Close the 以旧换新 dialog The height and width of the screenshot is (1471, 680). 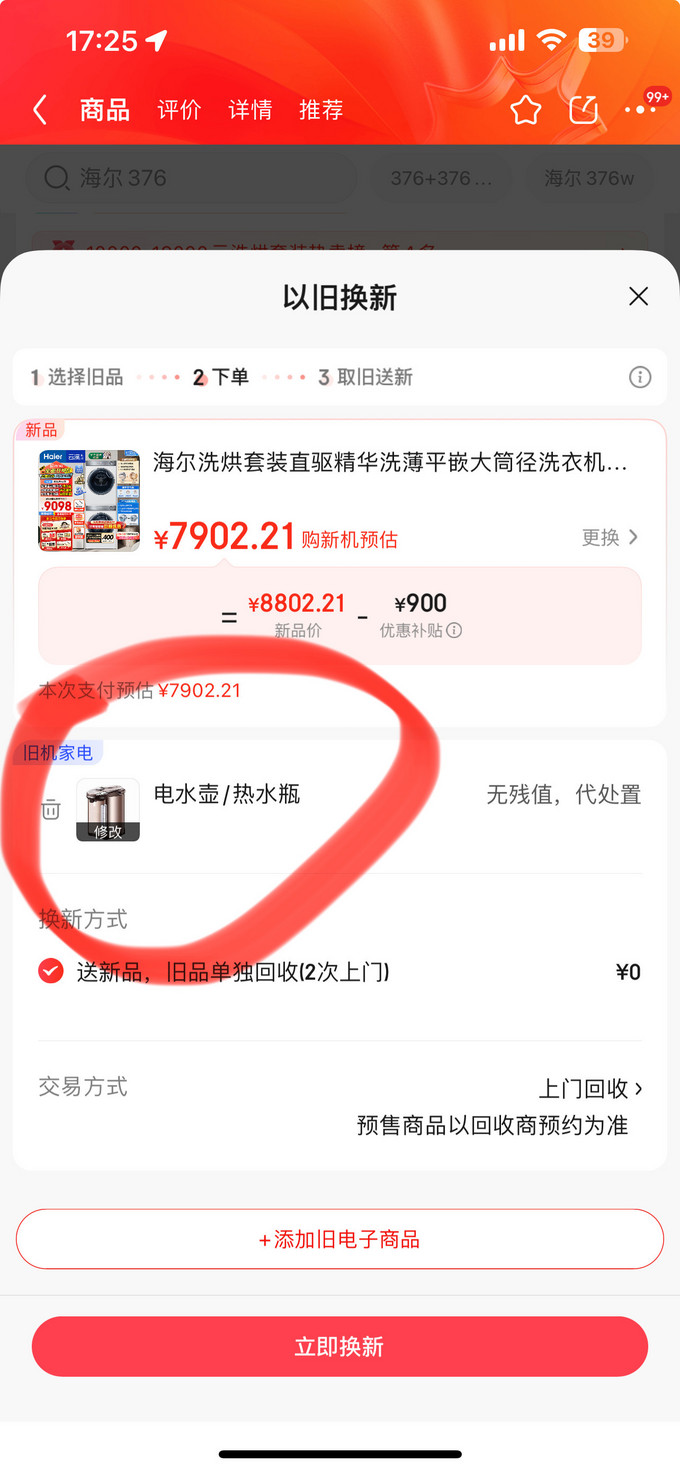click(x=638, y=296)
